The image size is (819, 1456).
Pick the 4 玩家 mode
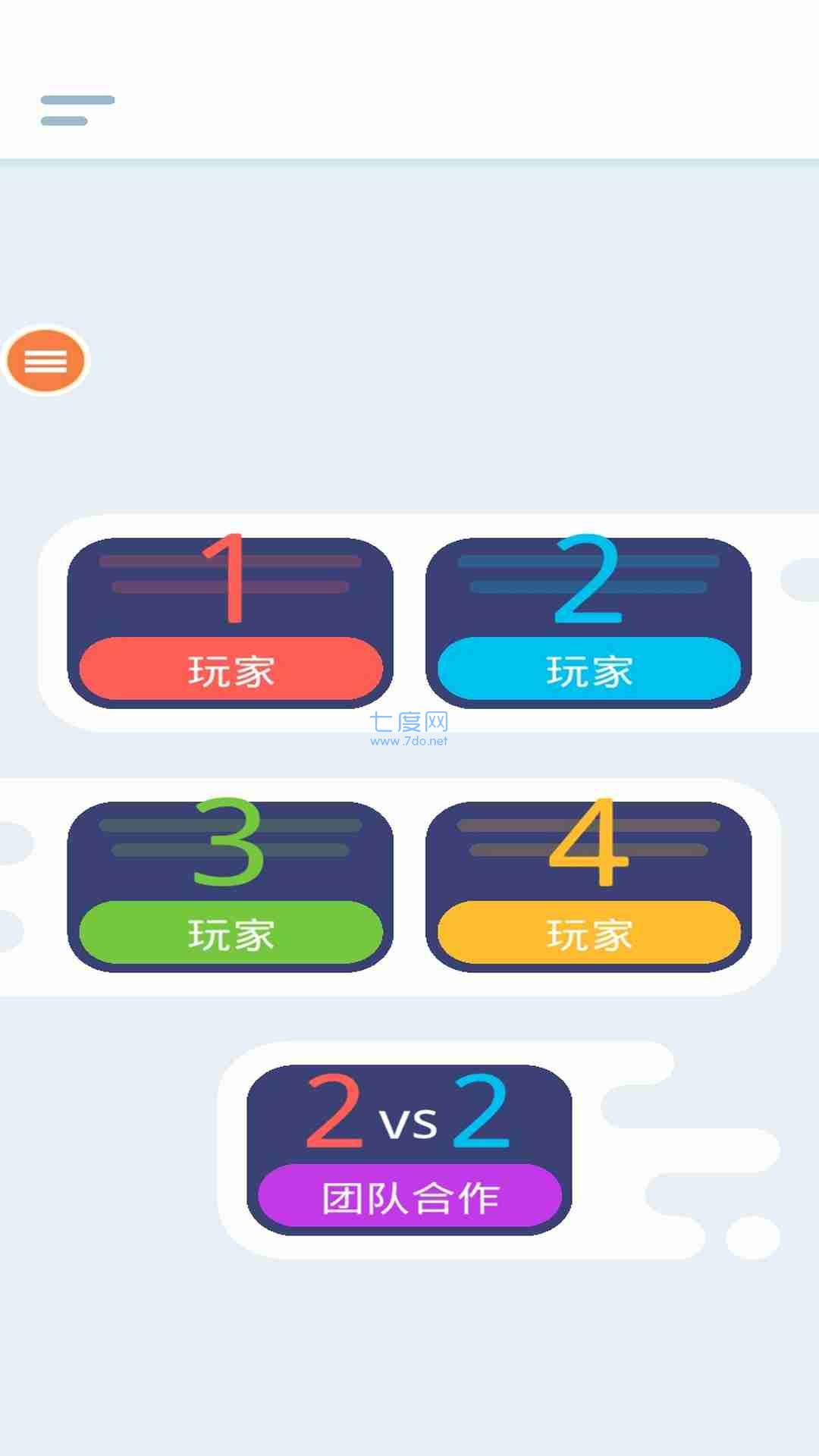click(x=588, y=887)
